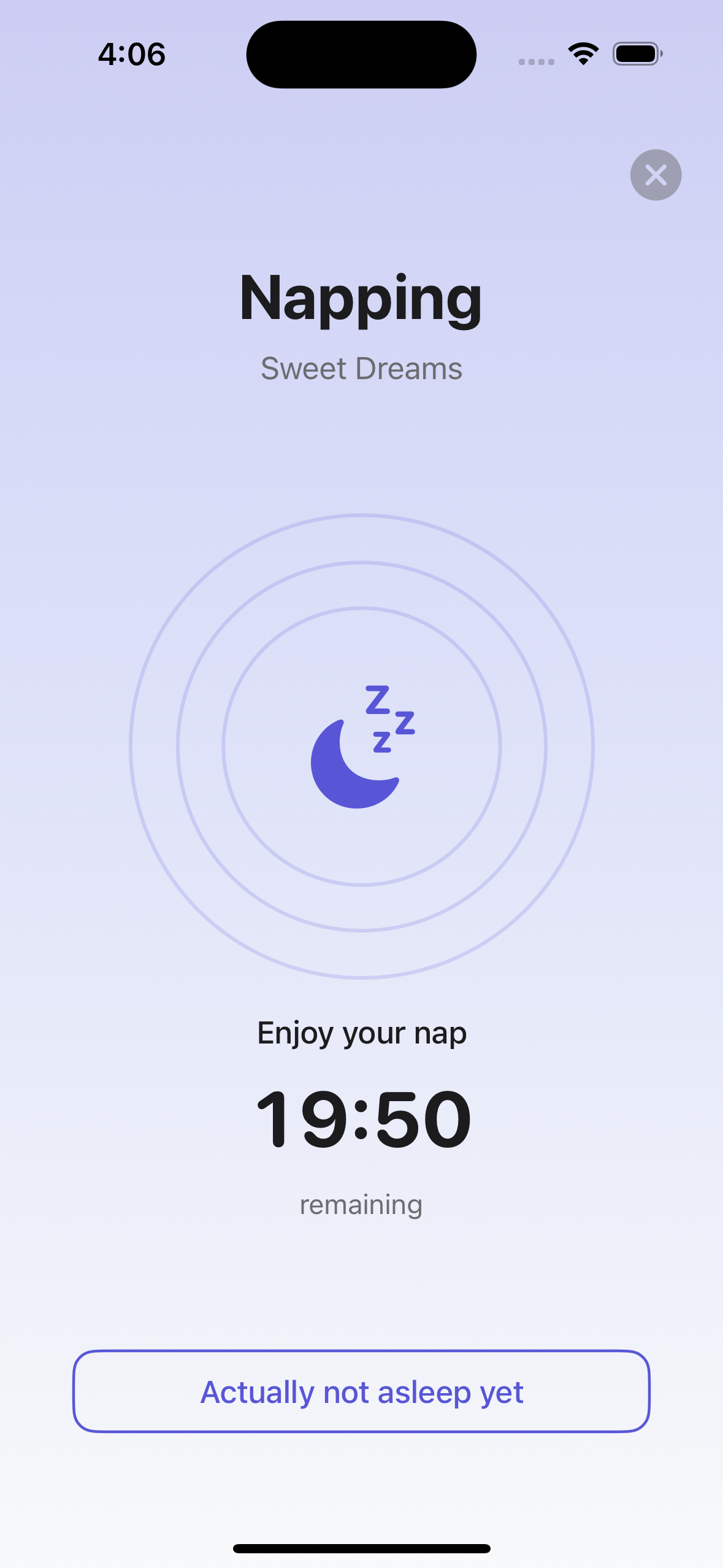Image resolution: width=723 pixels, height=1568 pixels.
Task: Tap the Napping title
Action: click(361, 301)
